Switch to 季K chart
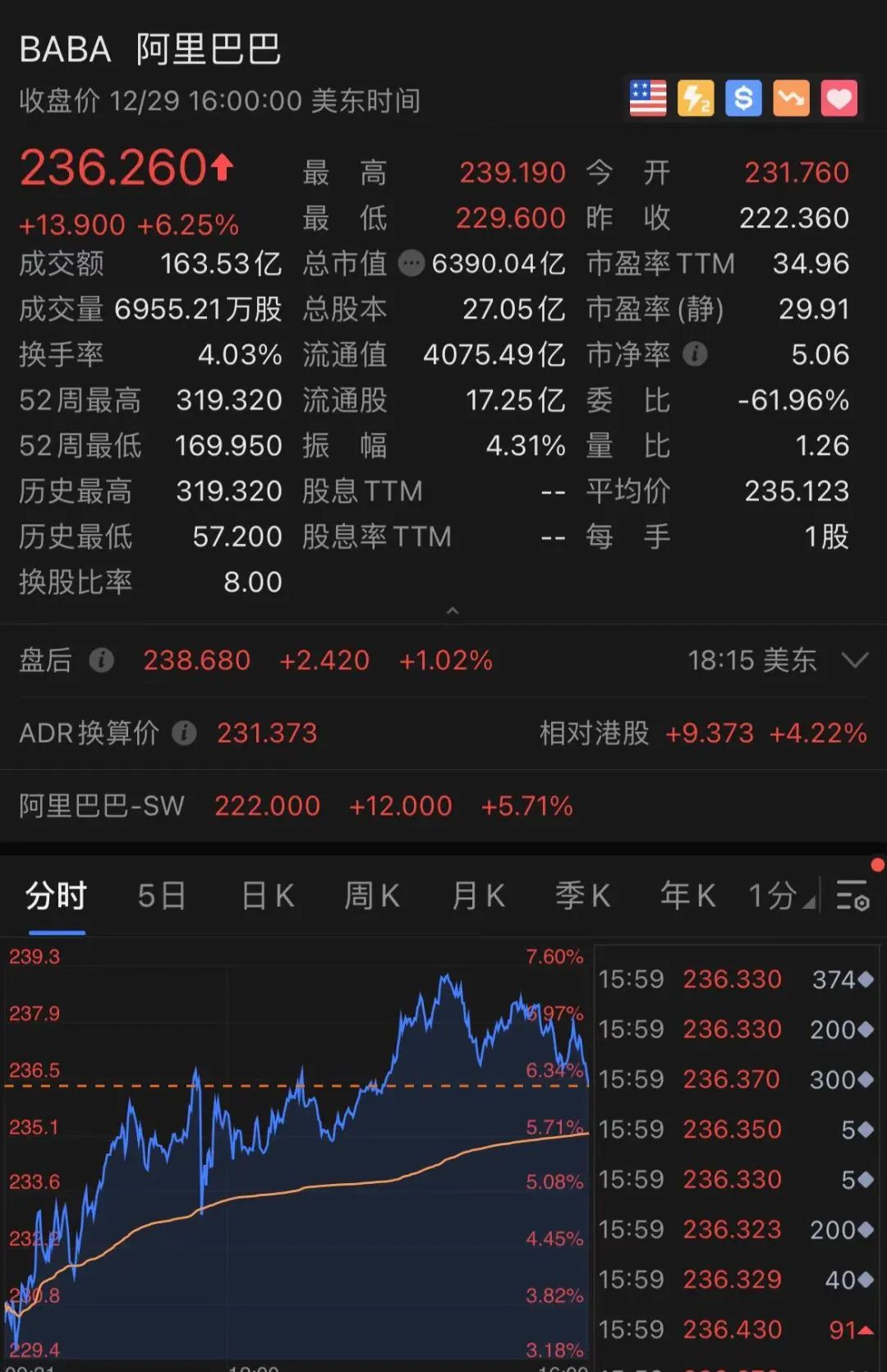887x1372 pixels. 582,895
